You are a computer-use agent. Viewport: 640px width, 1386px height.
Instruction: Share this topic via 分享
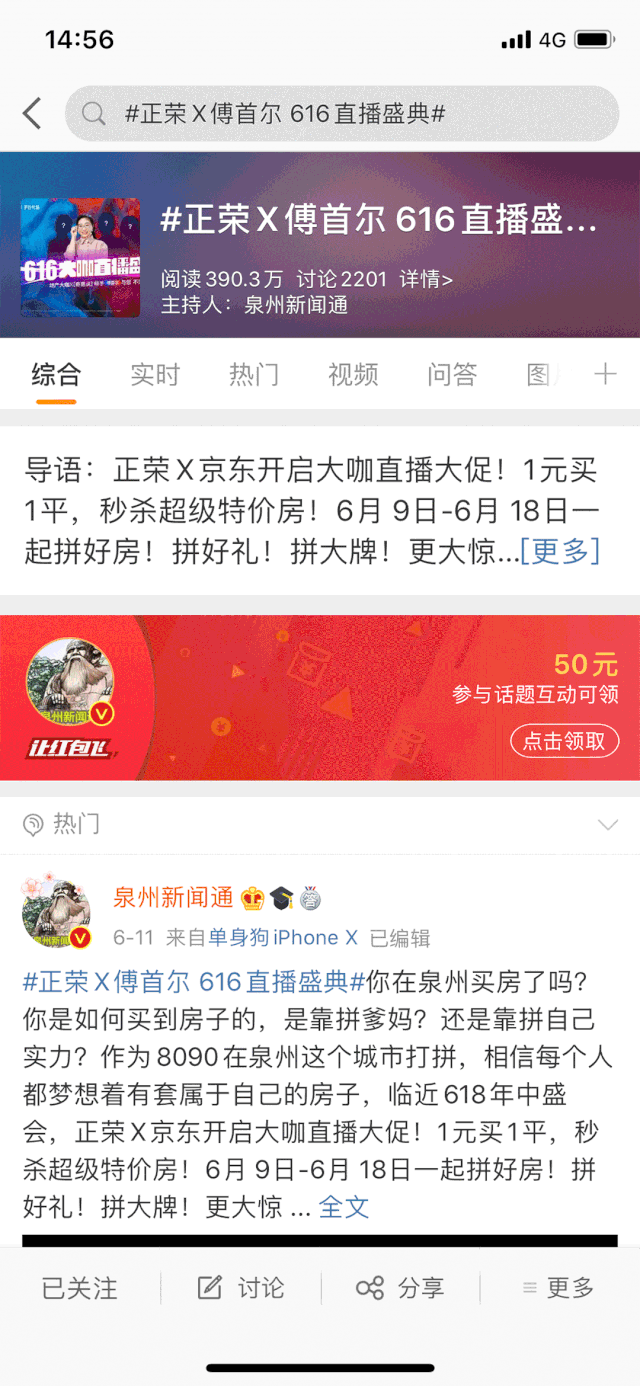(x=400, y=1288)
